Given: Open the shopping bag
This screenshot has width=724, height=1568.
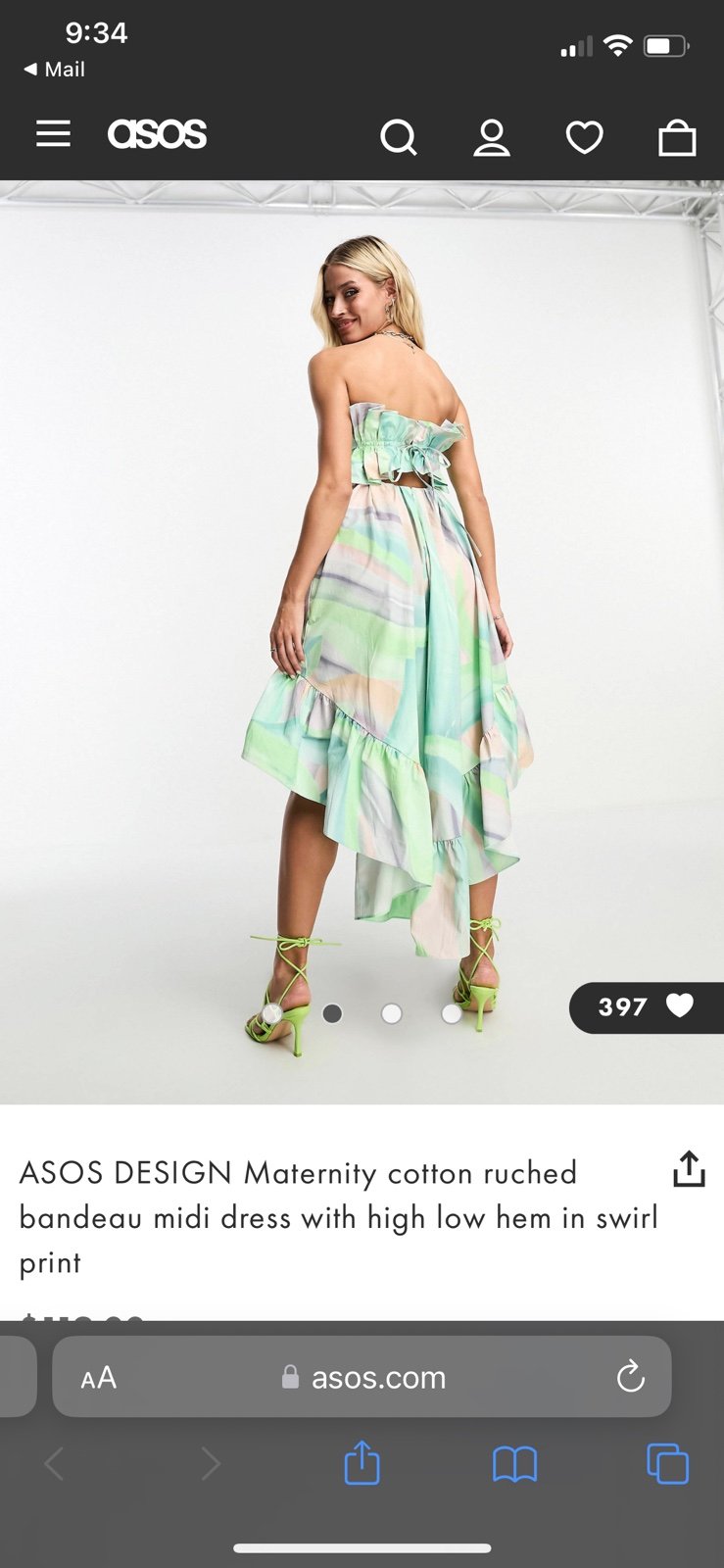Looking at the screenshot, I should 677,137.
